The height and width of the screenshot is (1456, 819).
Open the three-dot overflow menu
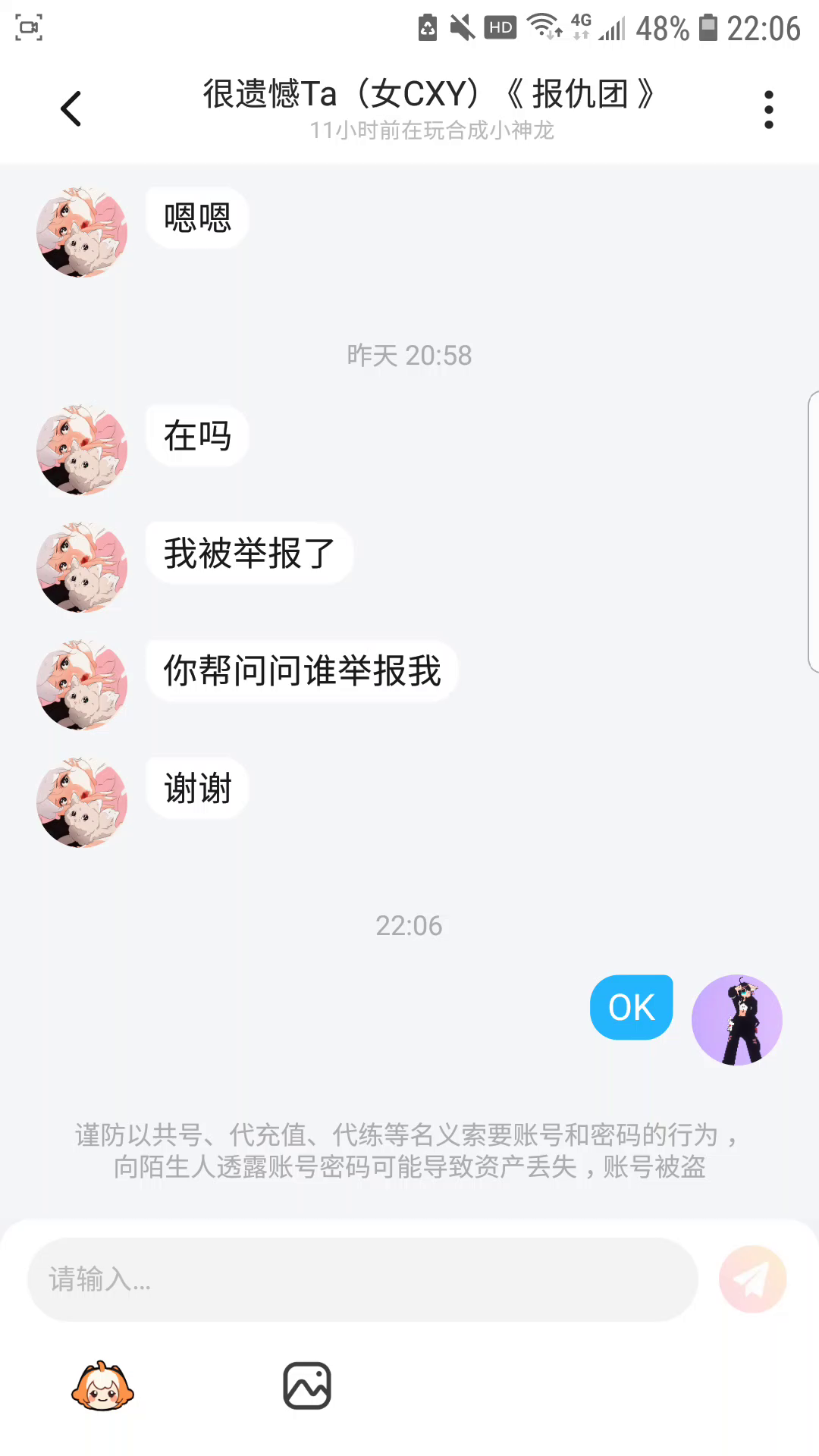(768, 110)
